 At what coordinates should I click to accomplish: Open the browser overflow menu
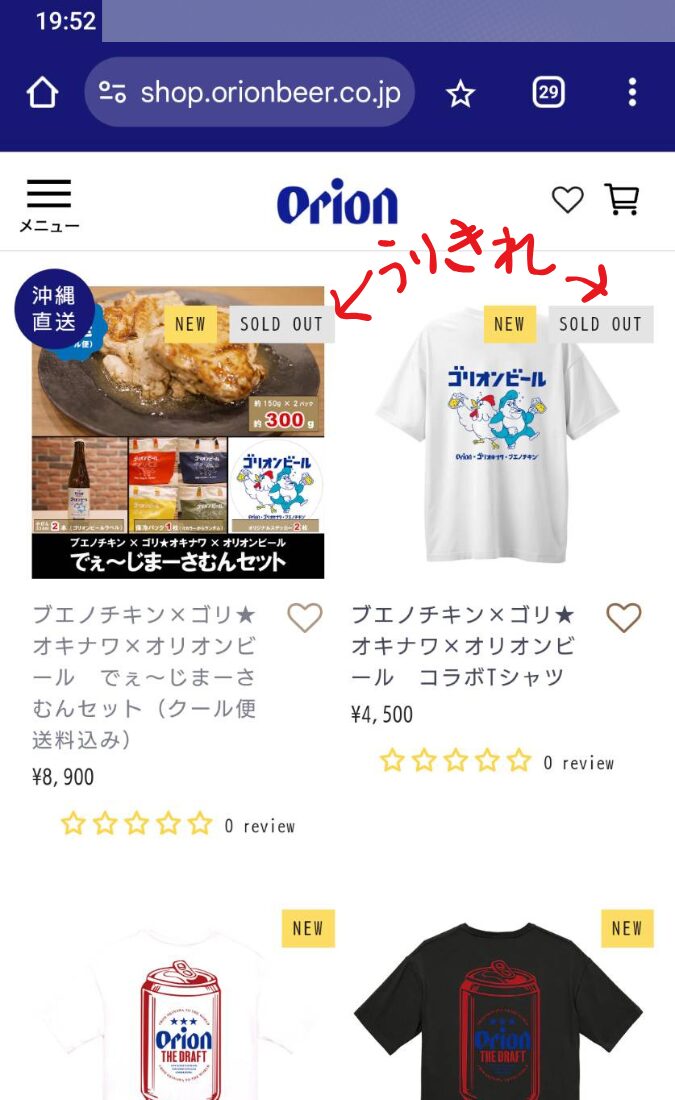(632, 93)
